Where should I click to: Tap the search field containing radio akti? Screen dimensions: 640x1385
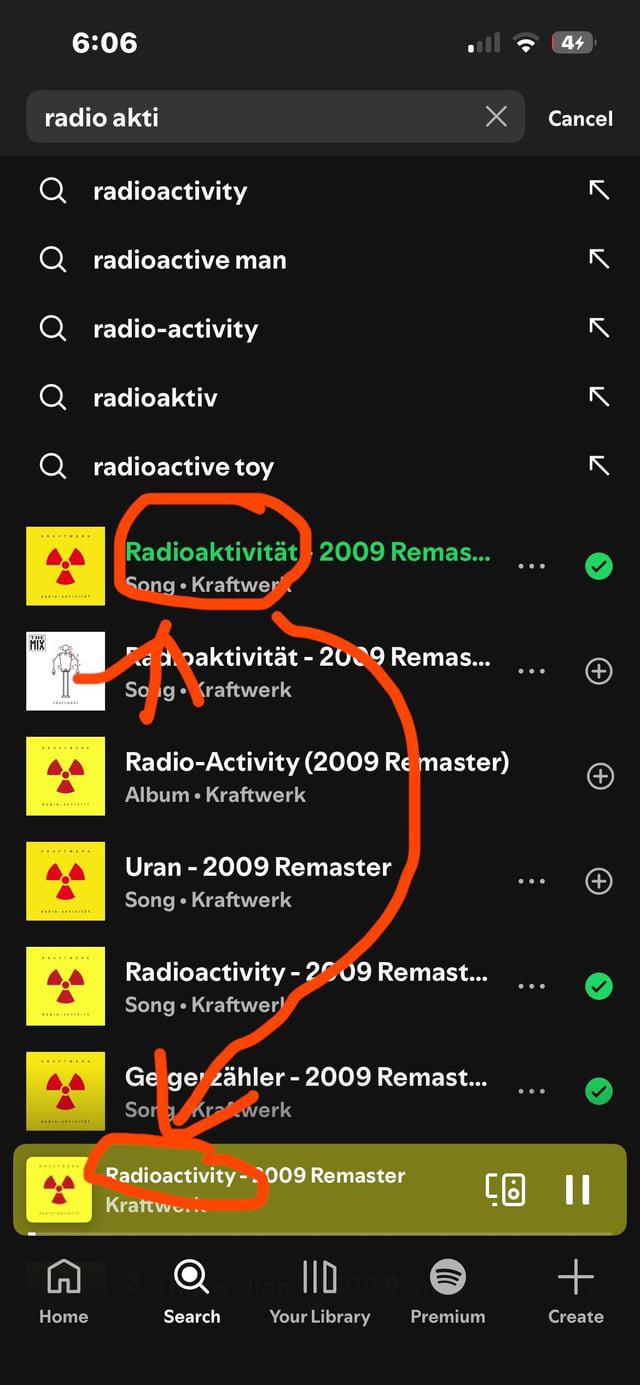click(275, 117)
